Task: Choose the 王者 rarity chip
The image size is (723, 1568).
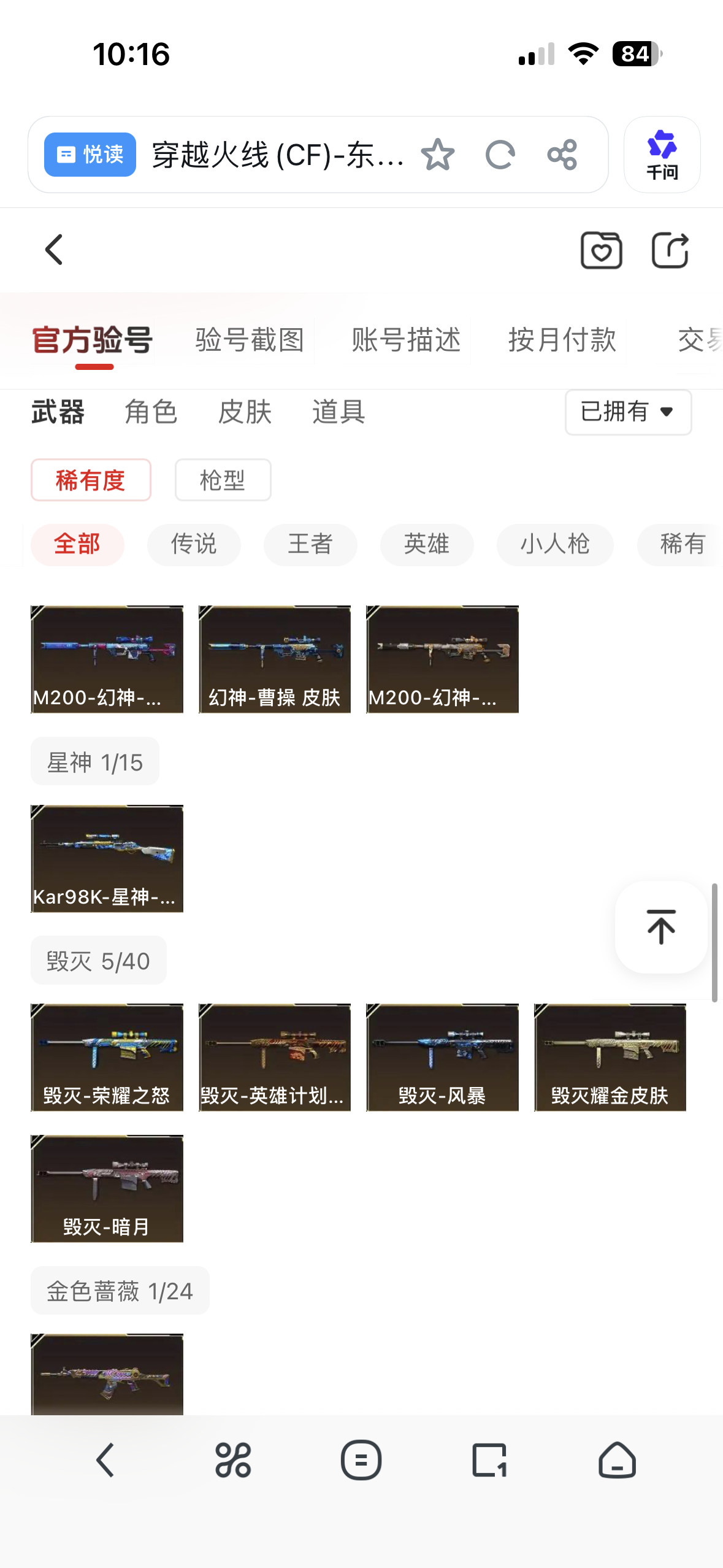Action: (x=310, y=544)
